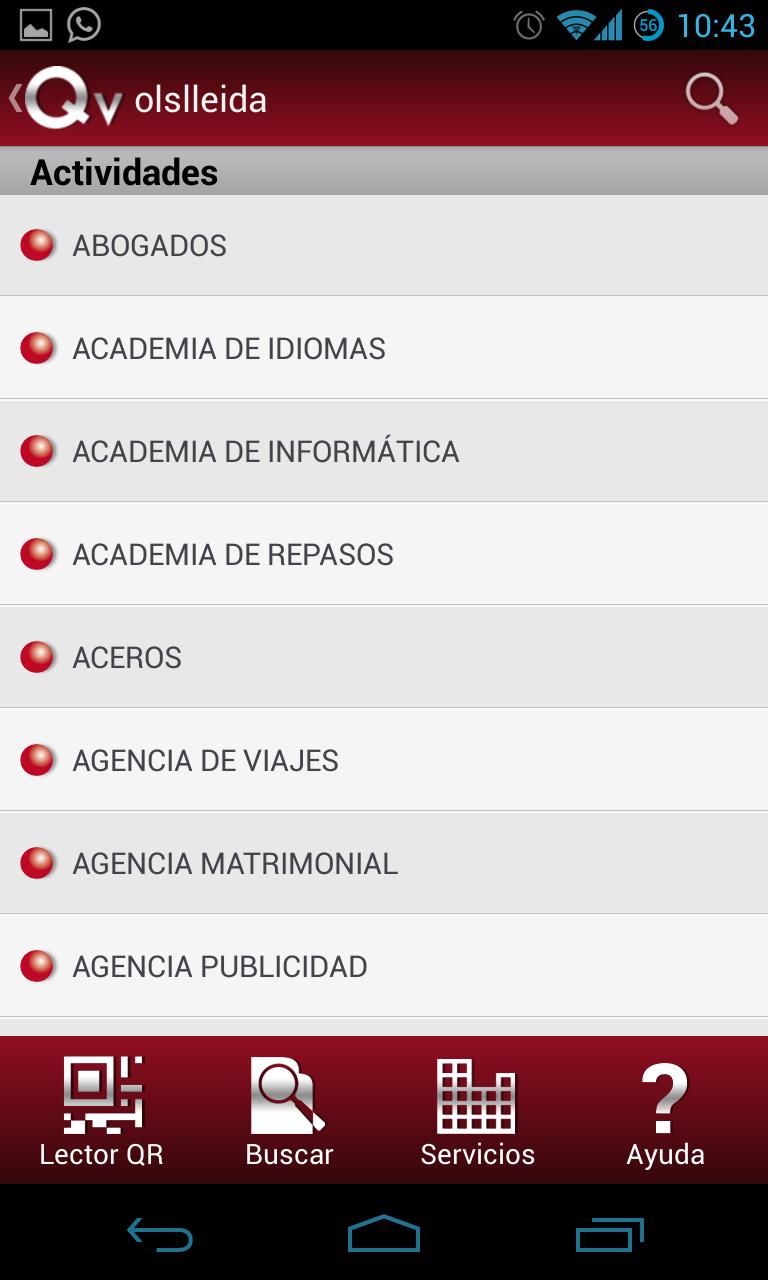Open the search magnifier in the top bar
The width and height of the screenshot is (768, 1280).
[711, 99]
